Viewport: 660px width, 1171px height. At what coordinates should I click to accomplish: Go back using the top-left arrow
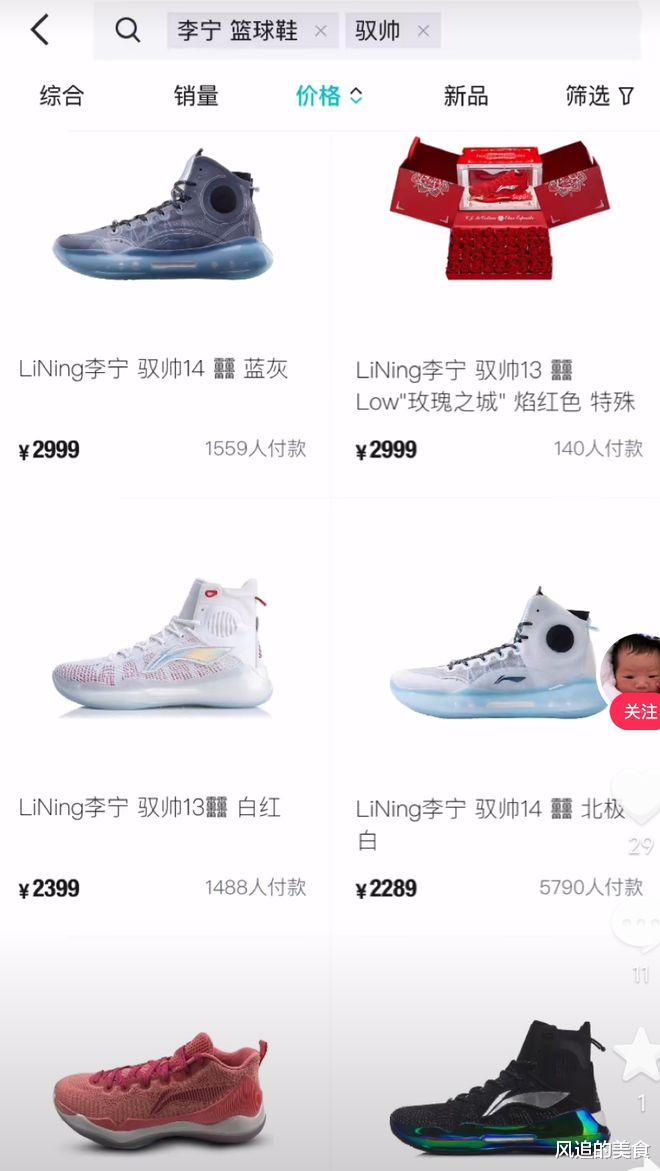[40, 30]
